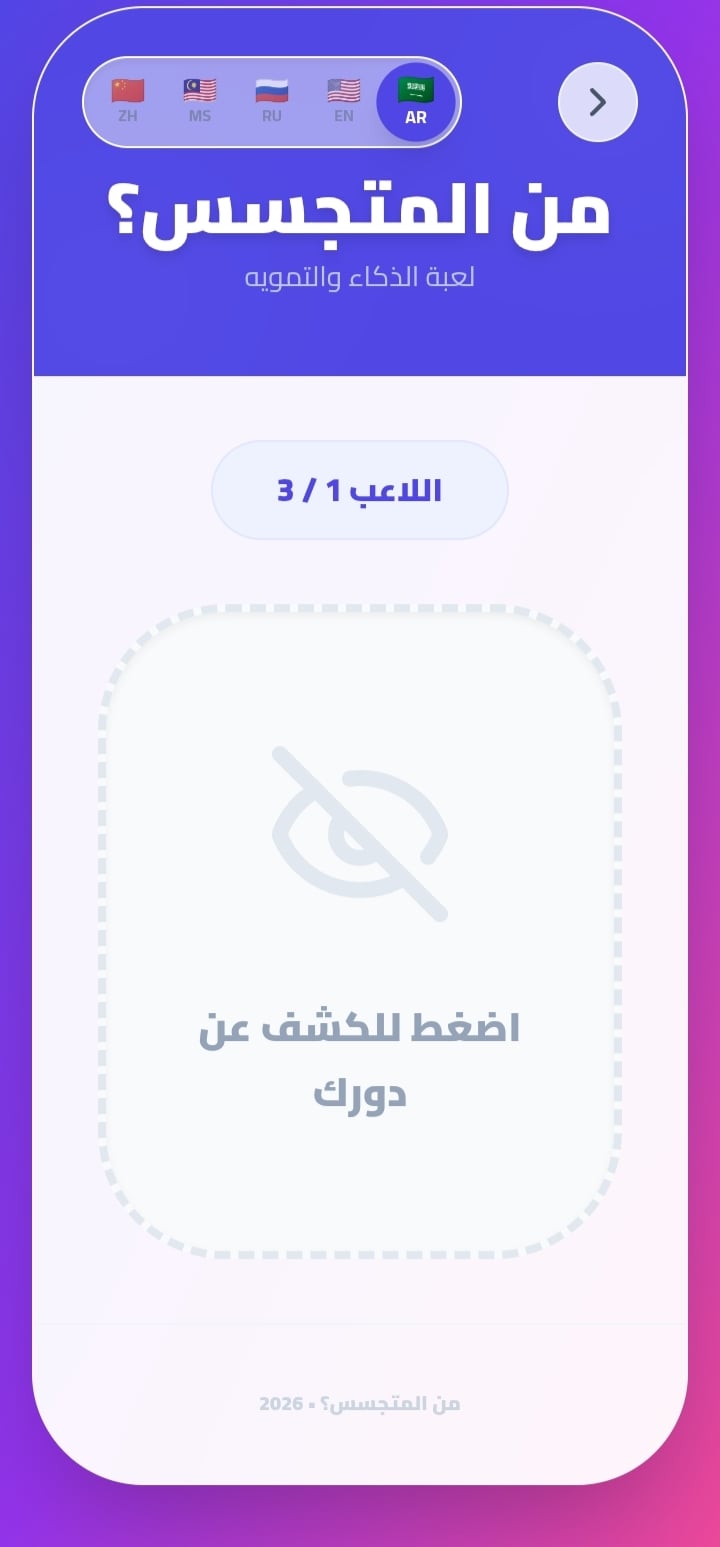Switch to English (EN)
Screen dimensions: 720x1547
click(x=344, y=101)
